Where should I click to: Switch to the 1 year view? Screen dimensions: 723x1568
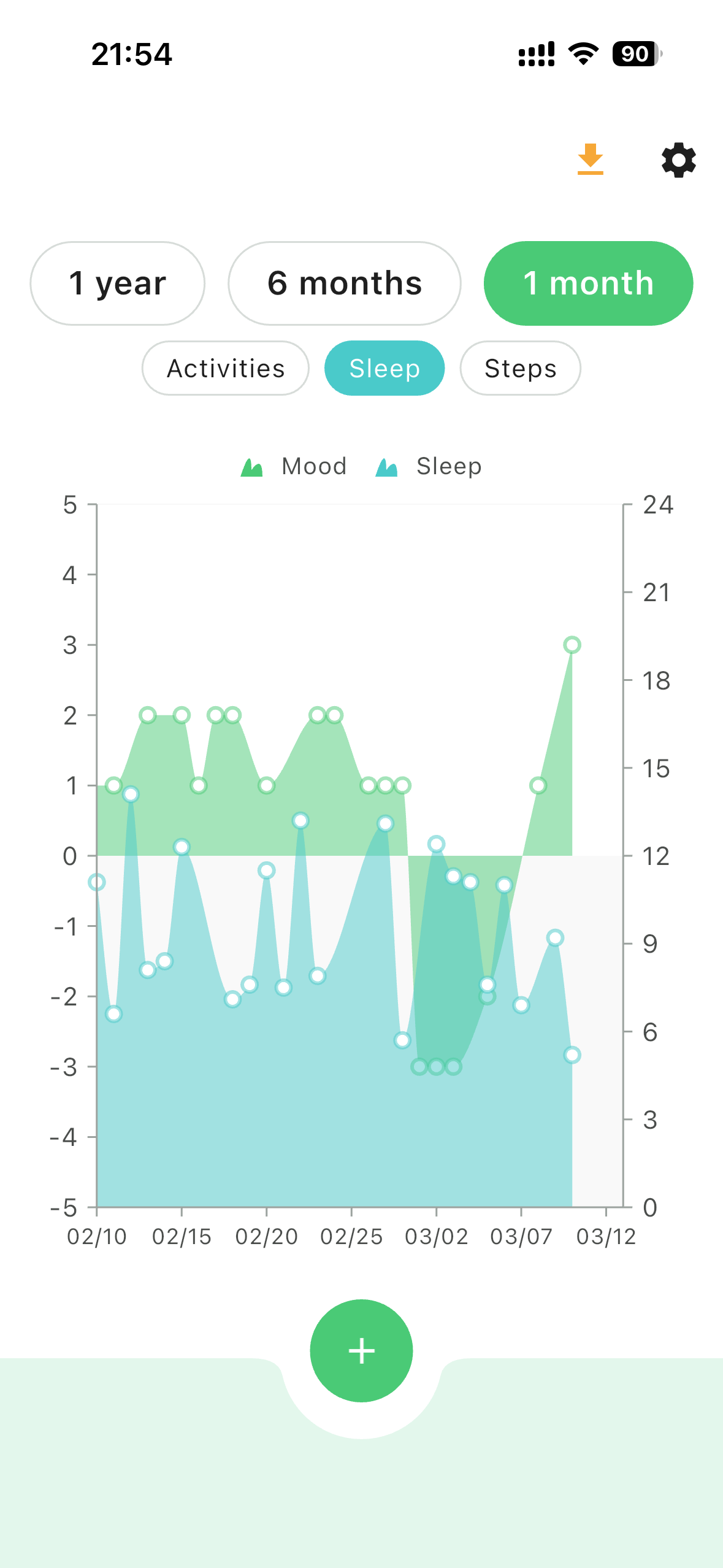click(x=117, y=283)
